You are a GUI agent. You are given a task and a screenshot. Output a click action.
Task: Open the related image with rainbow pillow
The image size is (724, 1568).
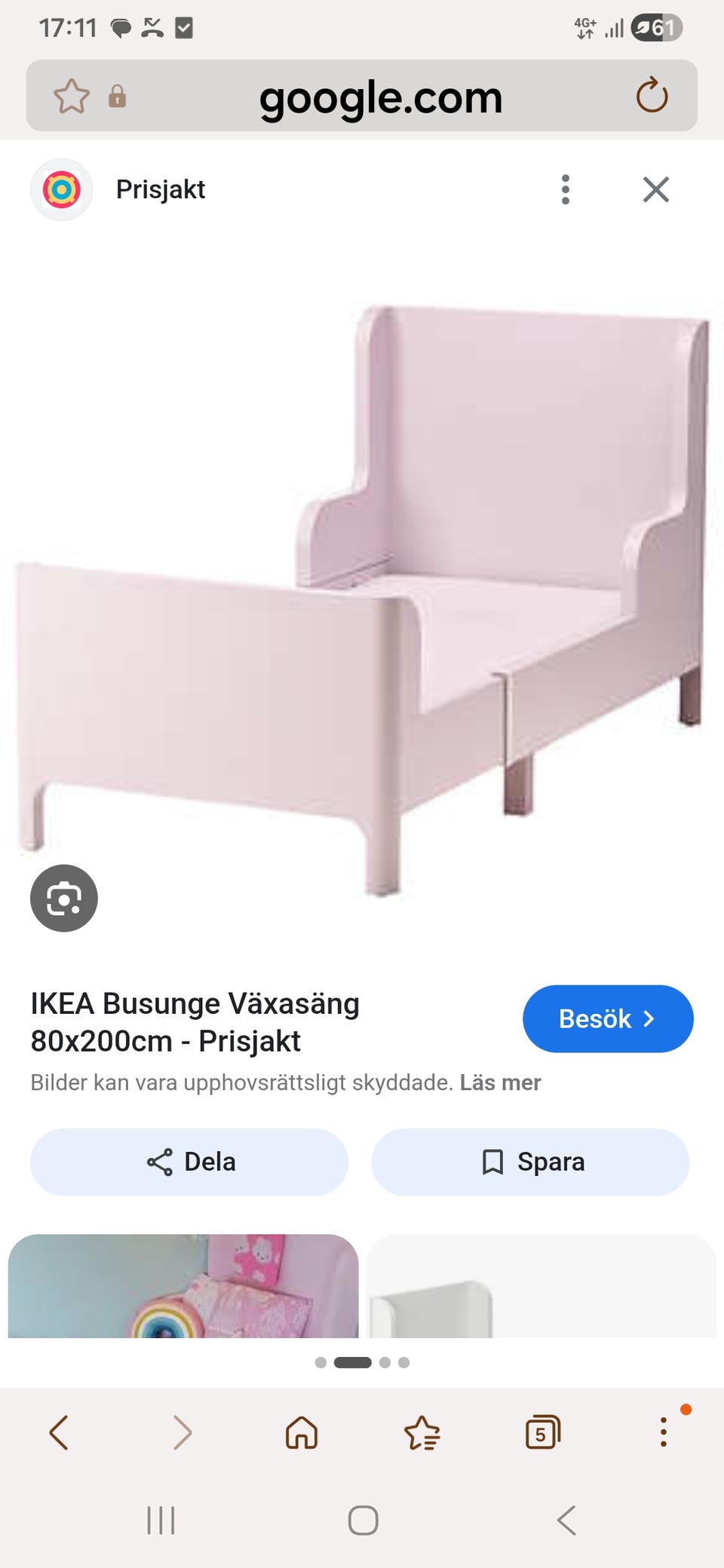183,1286
